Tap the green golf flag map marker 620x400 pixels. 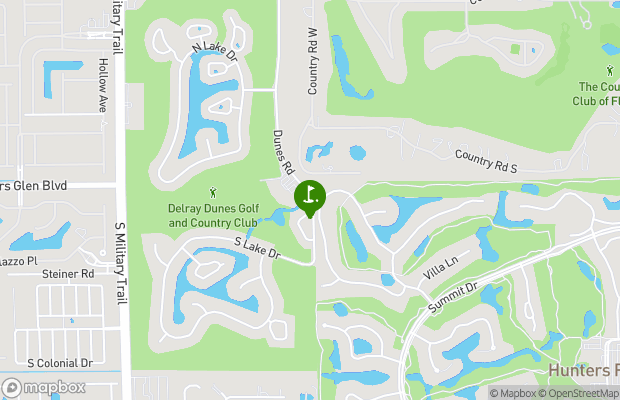[309, 194]
